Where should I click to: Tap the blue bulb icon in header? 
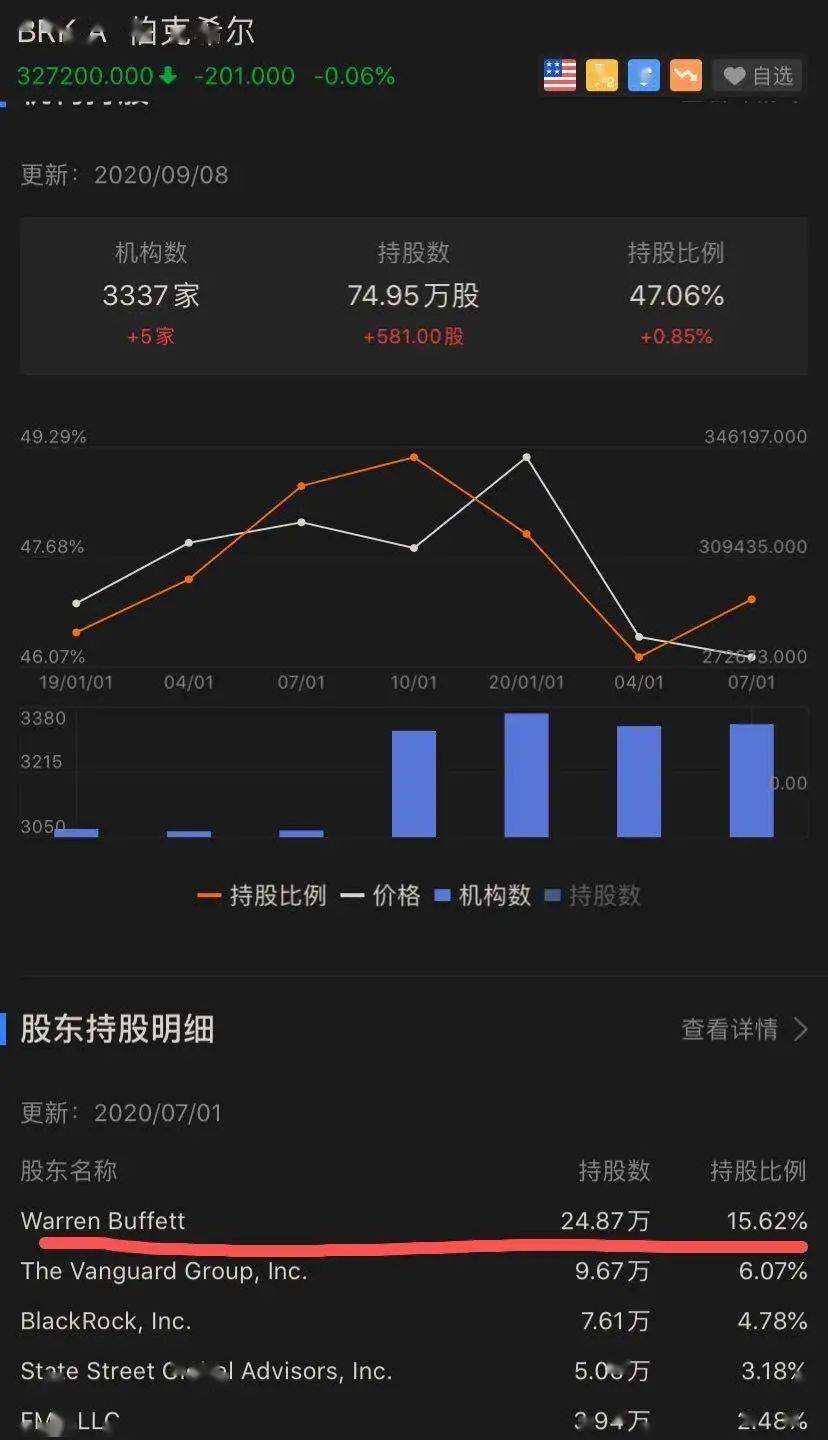(643, 75)
